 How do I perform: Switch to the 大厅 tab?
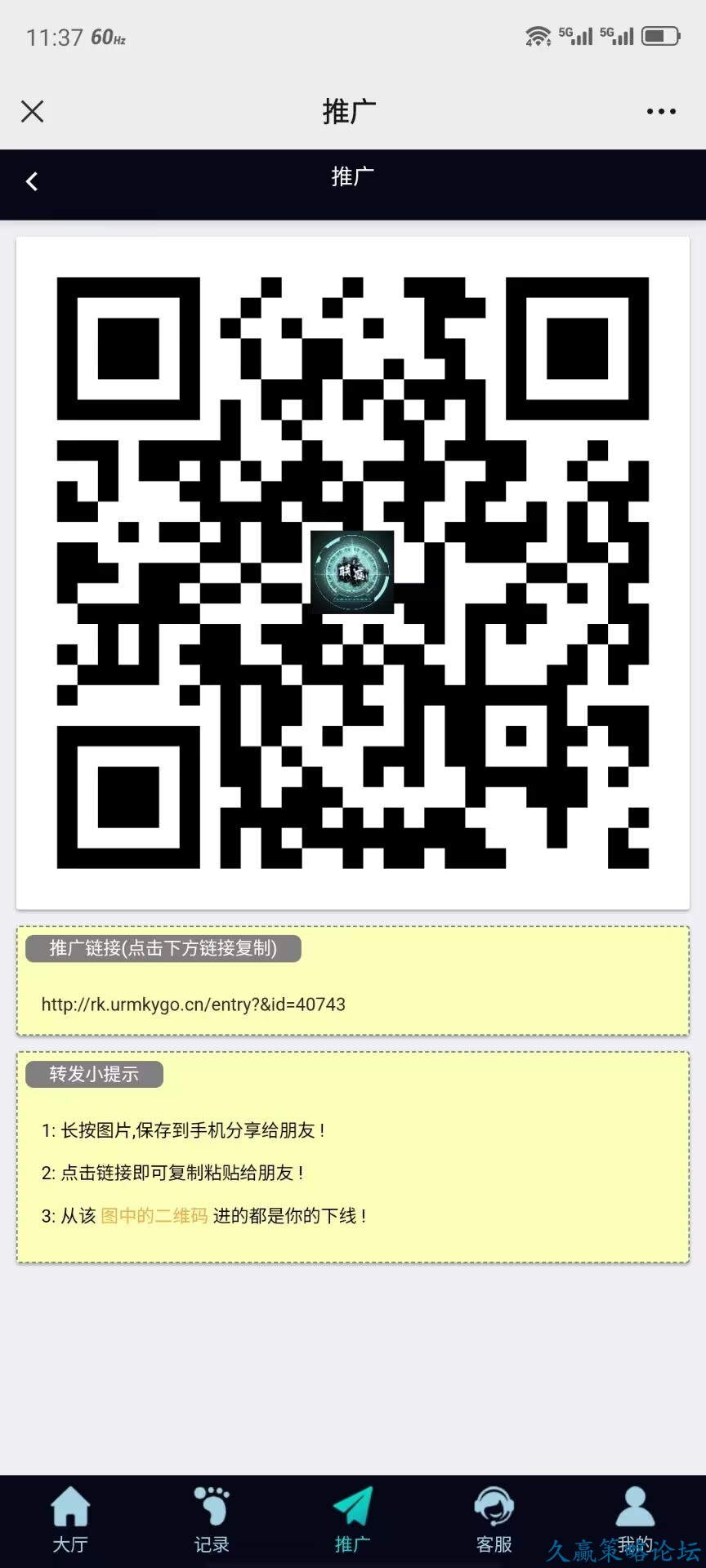pos(70,1519)
